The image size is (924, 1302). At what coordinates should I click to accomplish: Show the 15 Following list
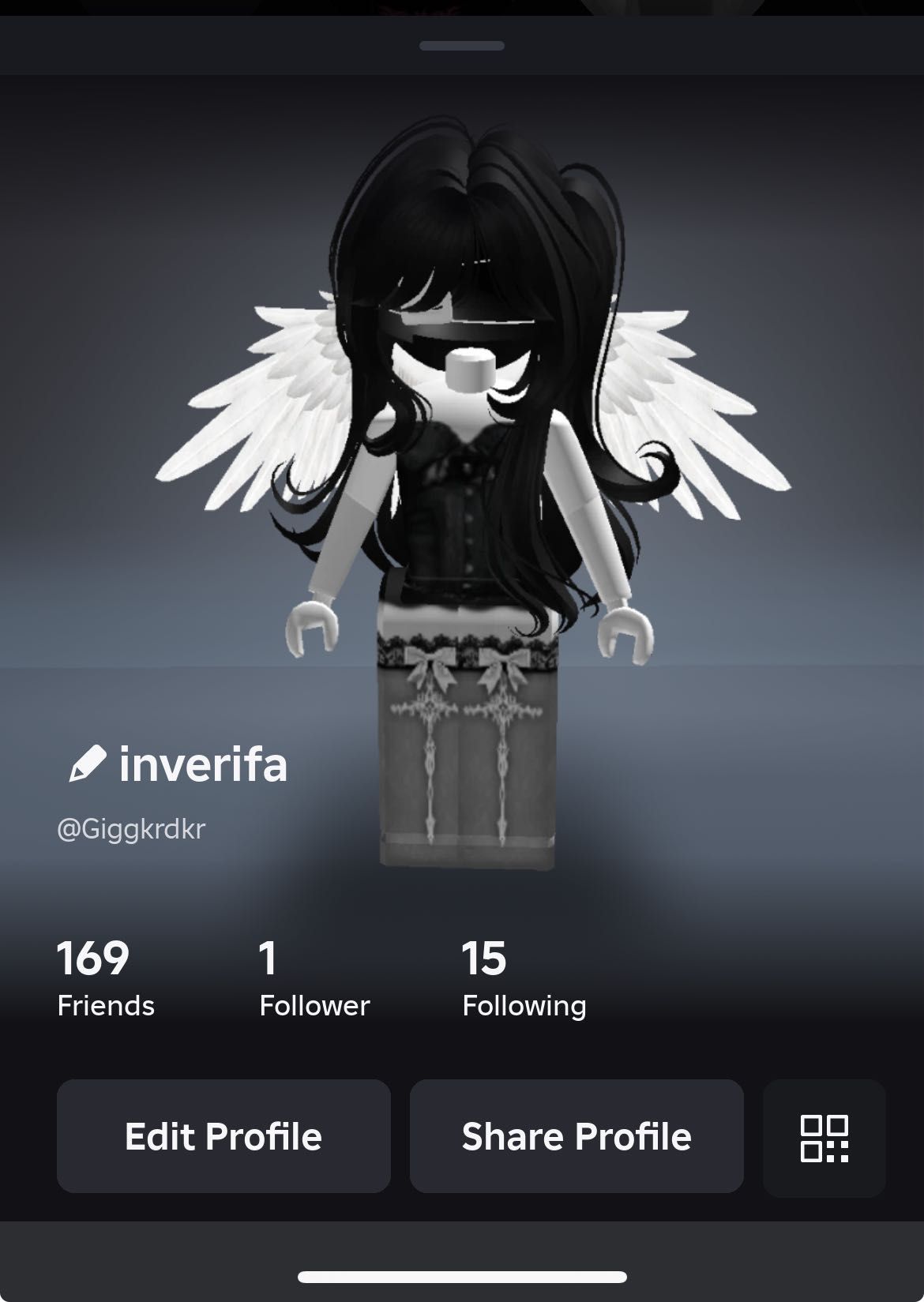click(524, 979)
